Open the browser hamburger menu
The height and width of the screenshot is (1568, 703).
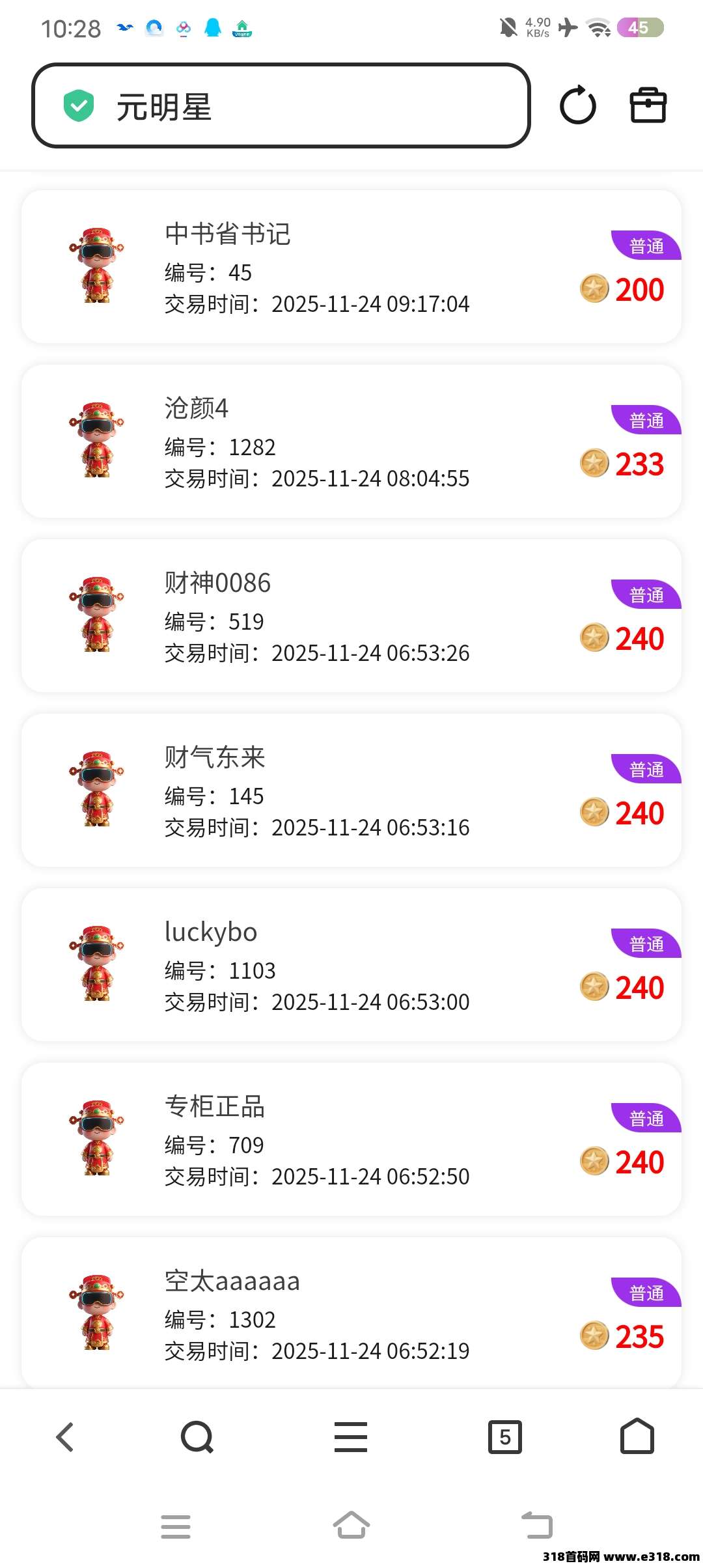(x=351, y=1436)
